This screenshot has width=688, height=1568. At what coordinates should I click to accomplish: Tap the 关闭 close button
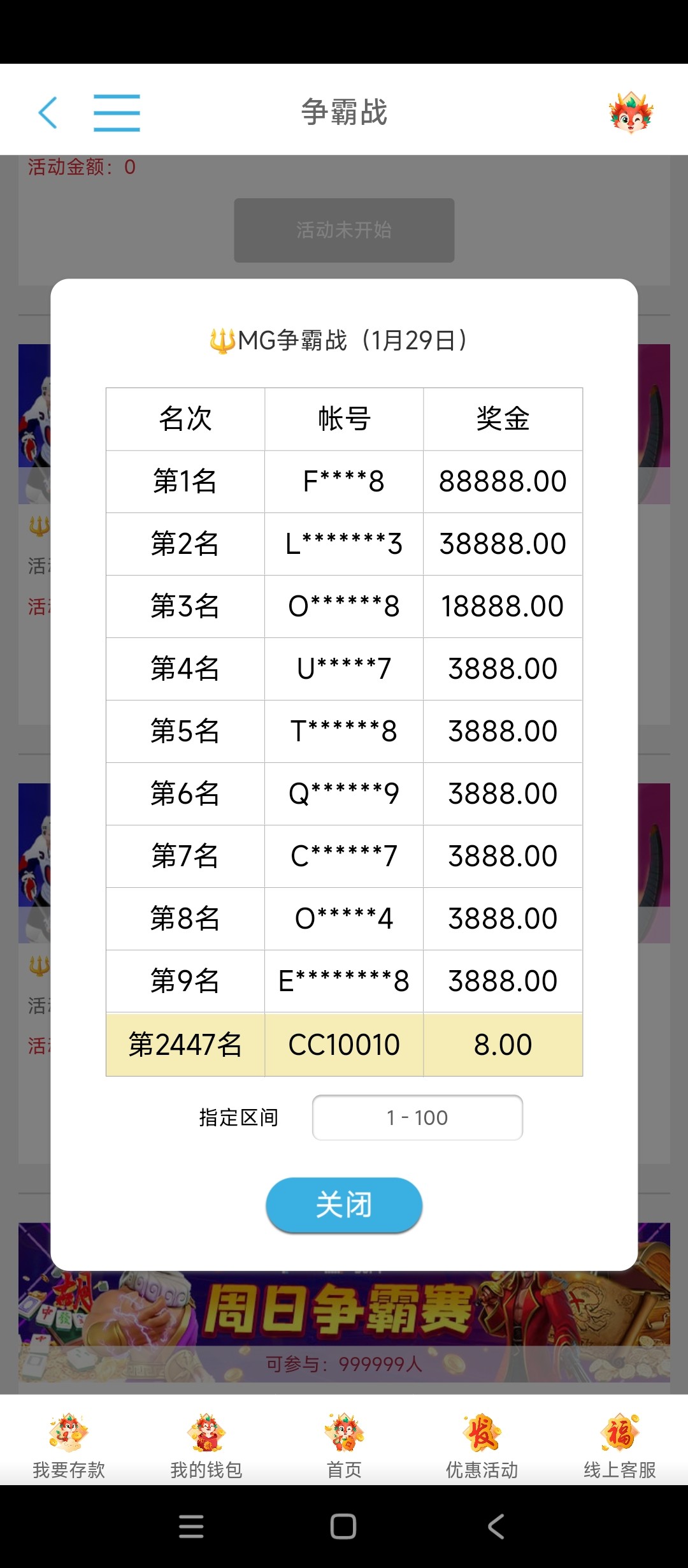tap(343, 1203)
